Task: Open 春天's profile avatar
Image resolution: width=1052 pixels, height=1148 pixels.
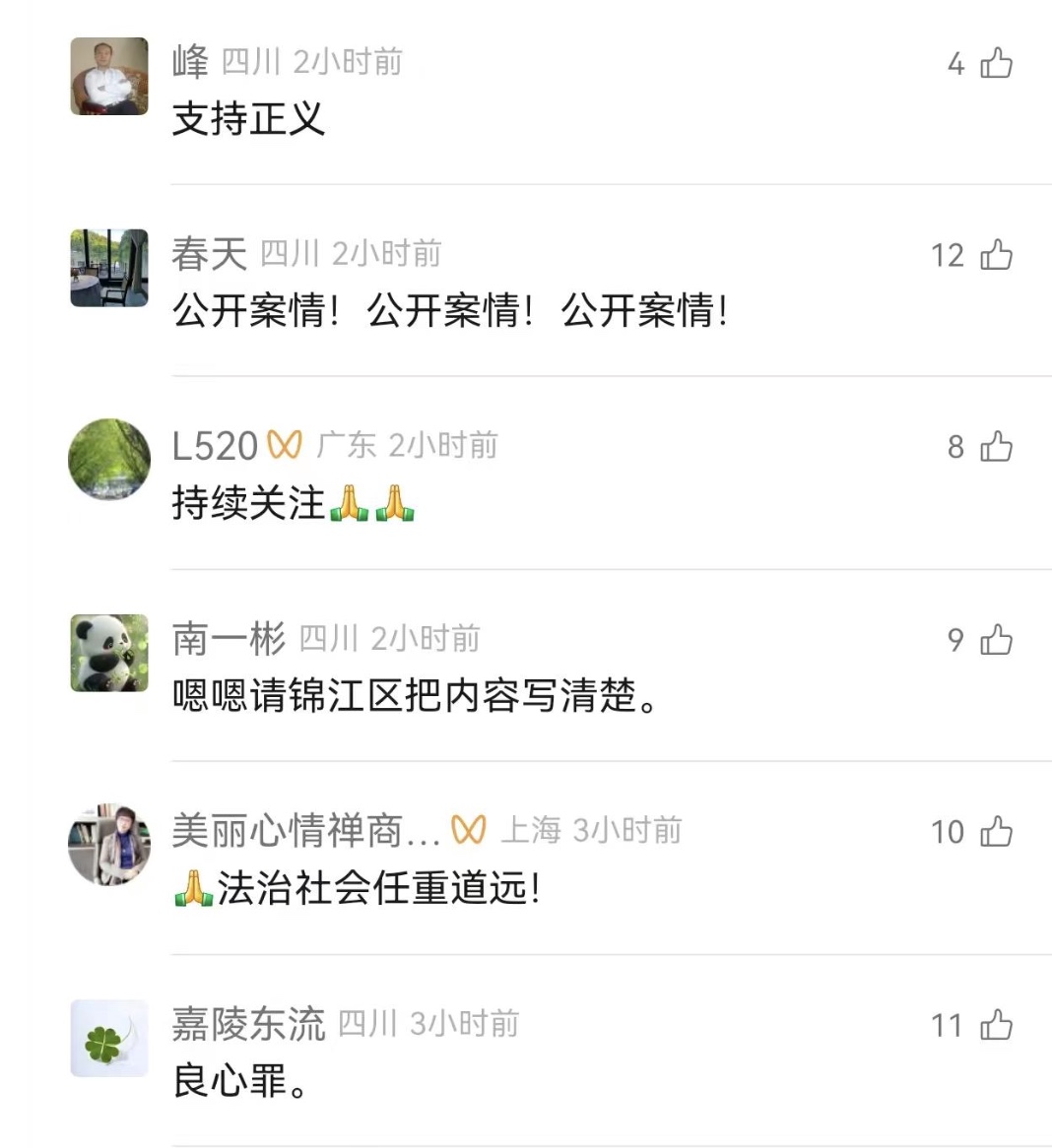Action: coord(109,268)
